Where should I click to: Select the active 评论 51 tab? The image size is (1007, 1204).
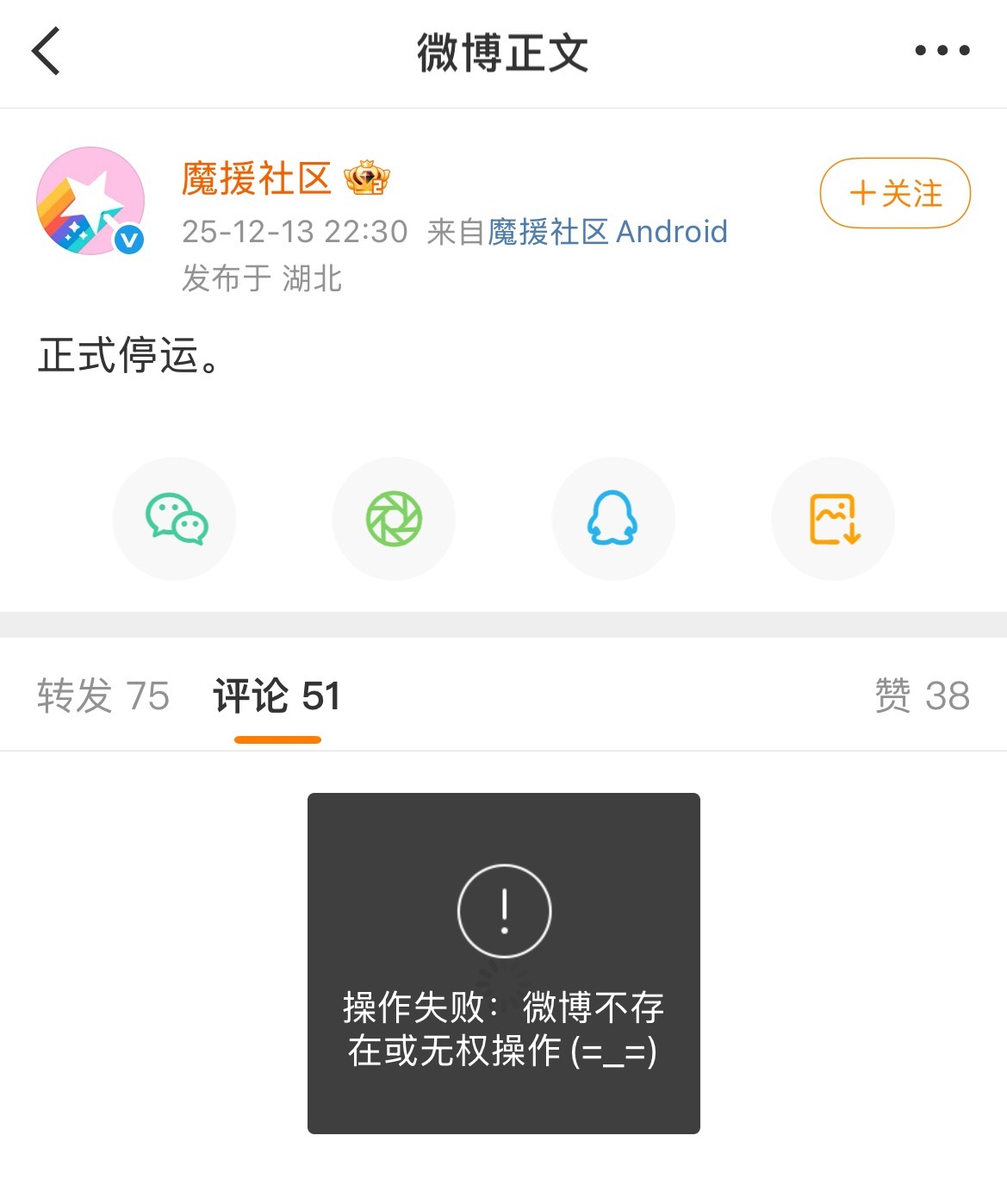point(277,696)
